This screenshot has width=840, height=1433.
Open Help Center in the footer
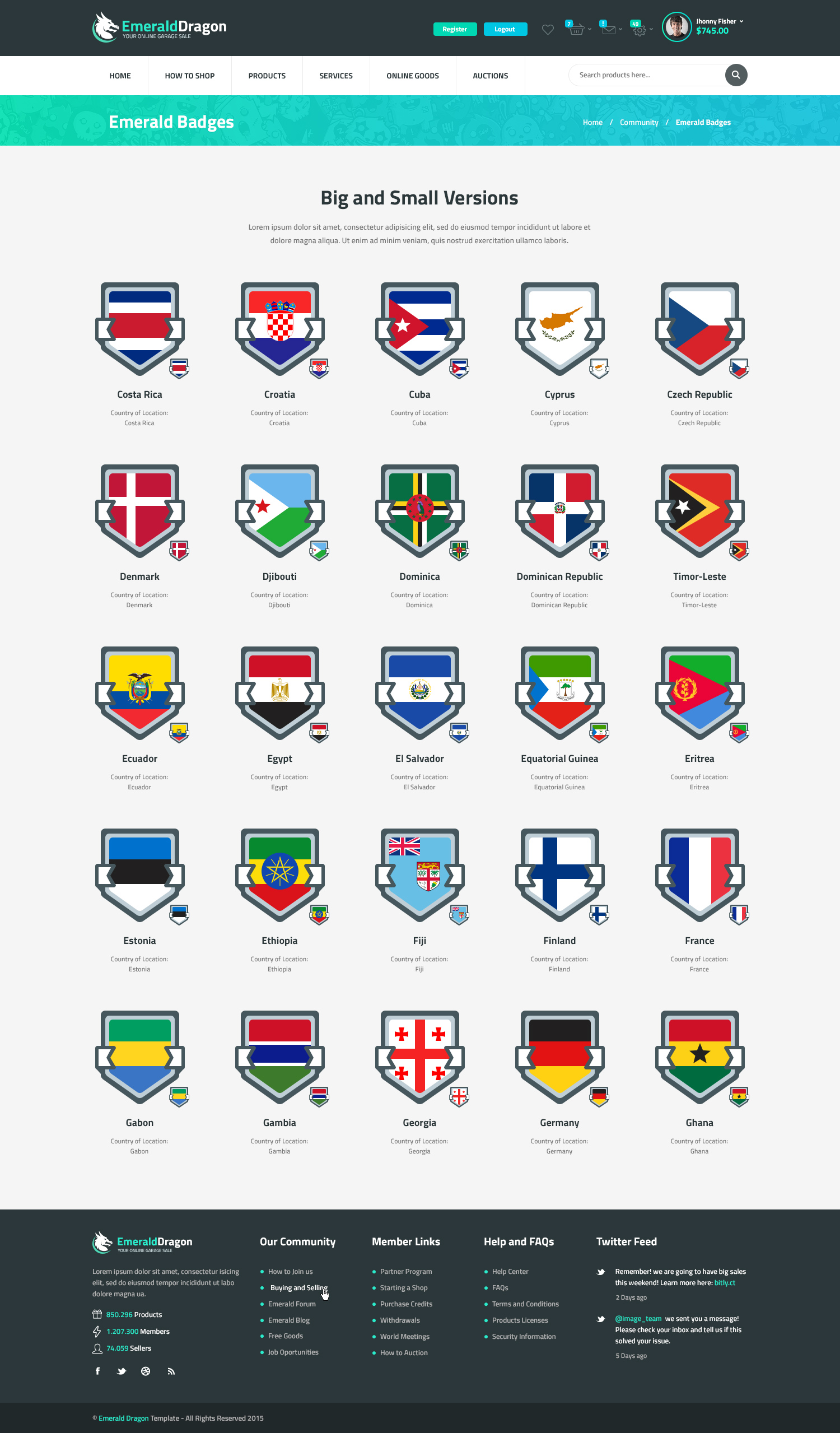click(x=510, y=1272)
